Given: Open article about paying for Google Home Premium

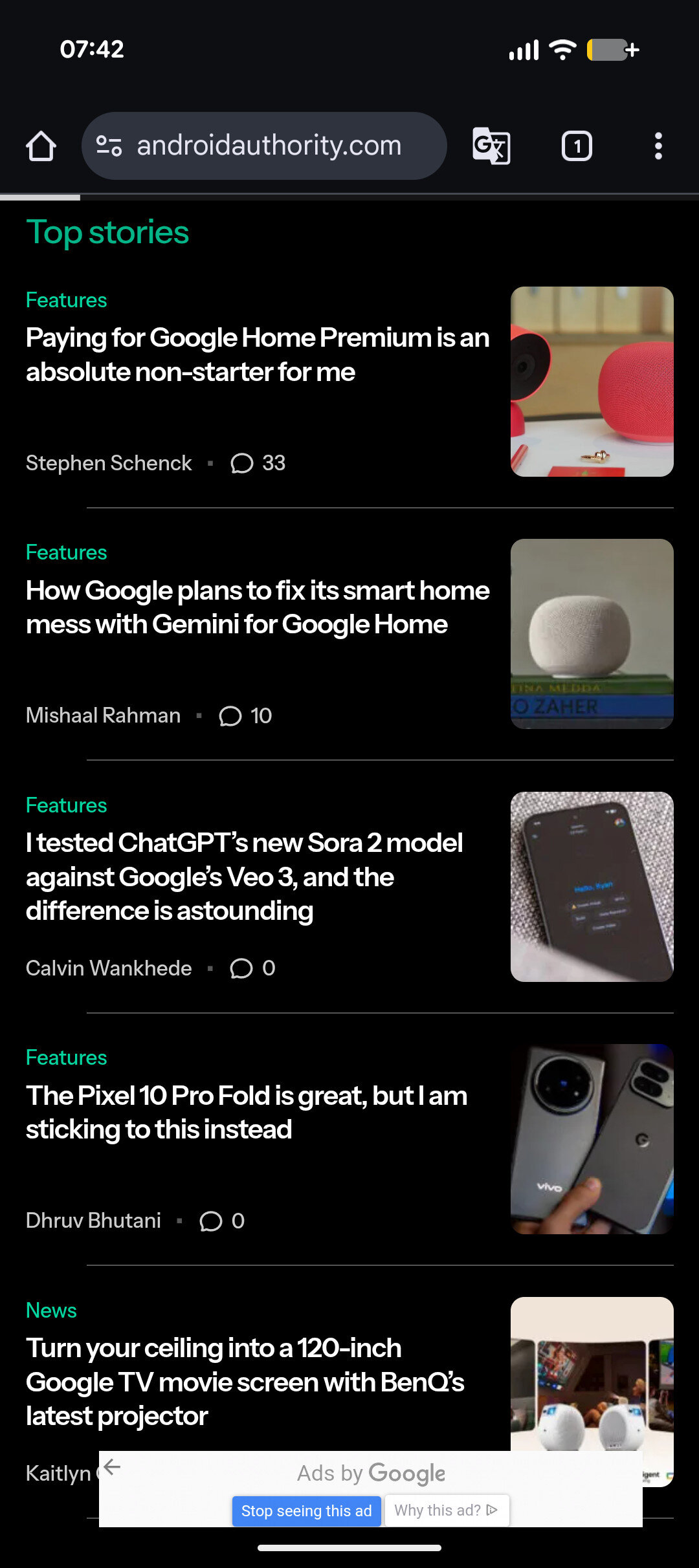Looking at the screenshot, I should (257, 354).
